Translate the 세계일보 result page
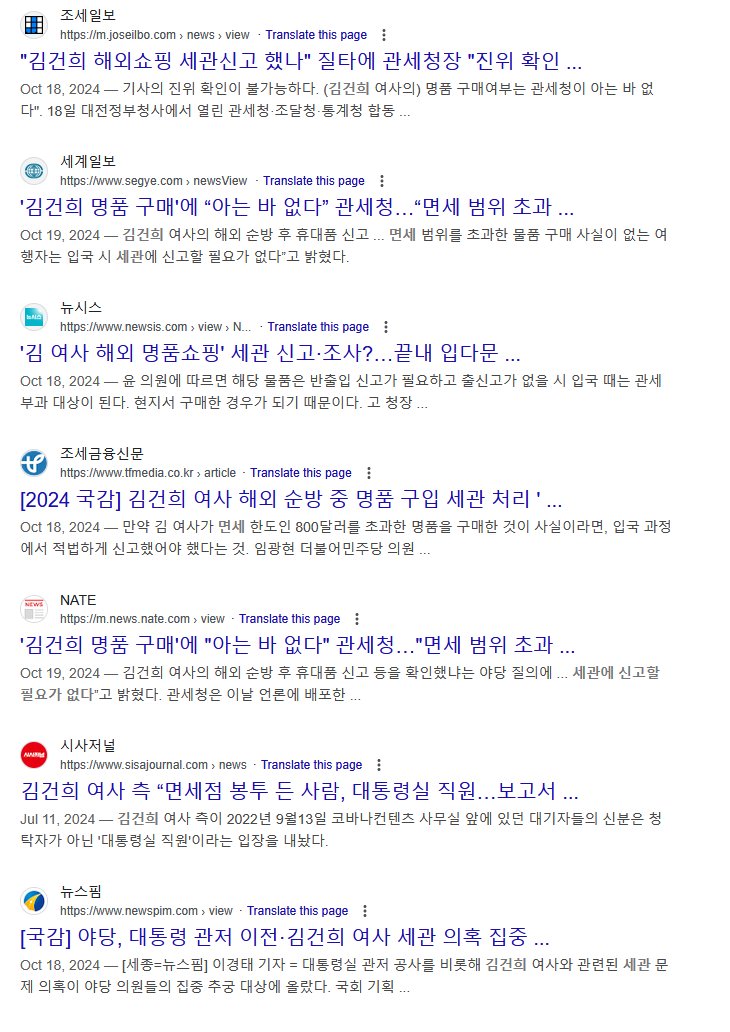This screenshot has height=1032, width=730. [314, 181]
